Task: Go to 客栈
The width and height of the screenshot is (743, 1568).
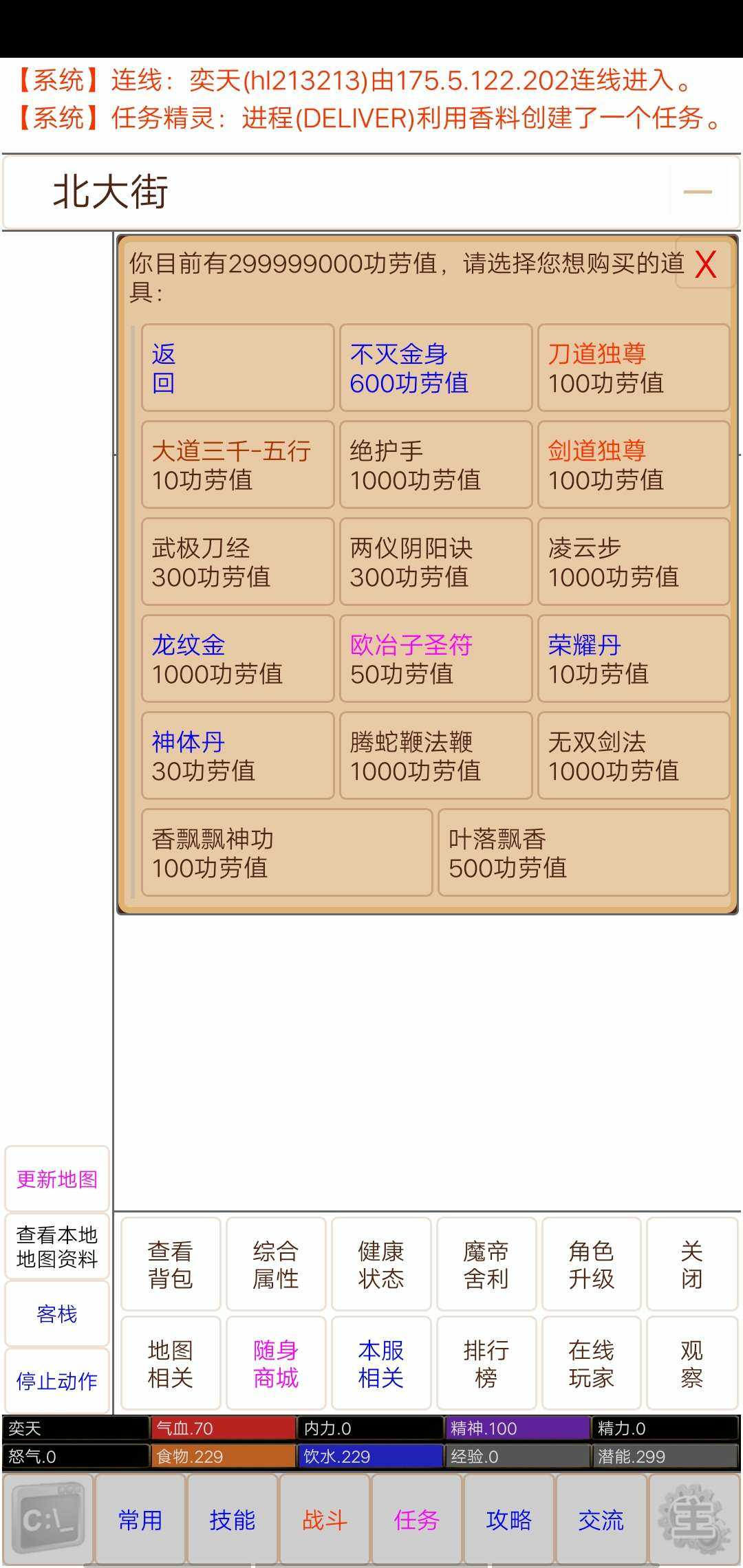Action: [x=57, y=1314]
